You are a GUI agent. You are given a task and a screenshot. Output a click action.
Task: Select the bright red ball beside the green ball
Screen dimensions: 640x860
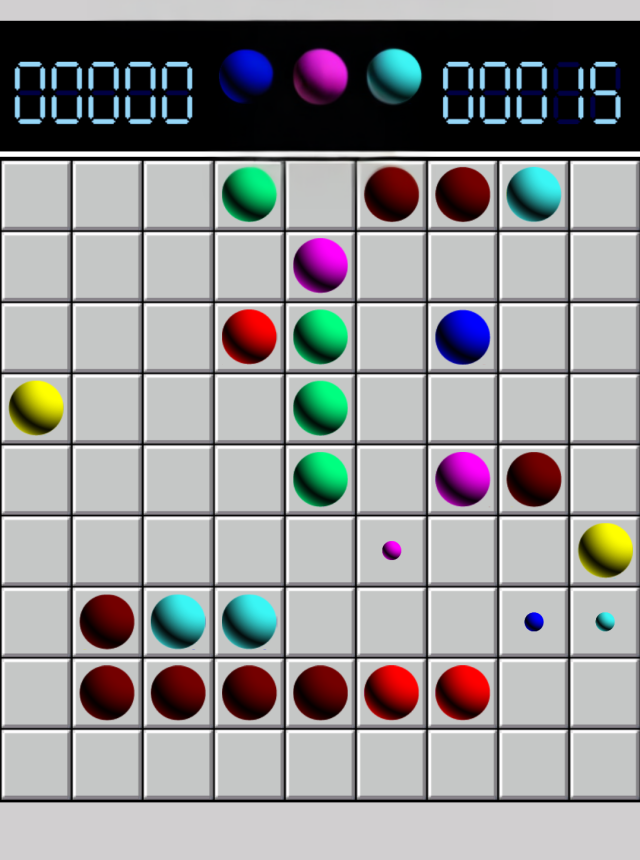(x=249, y=337)
